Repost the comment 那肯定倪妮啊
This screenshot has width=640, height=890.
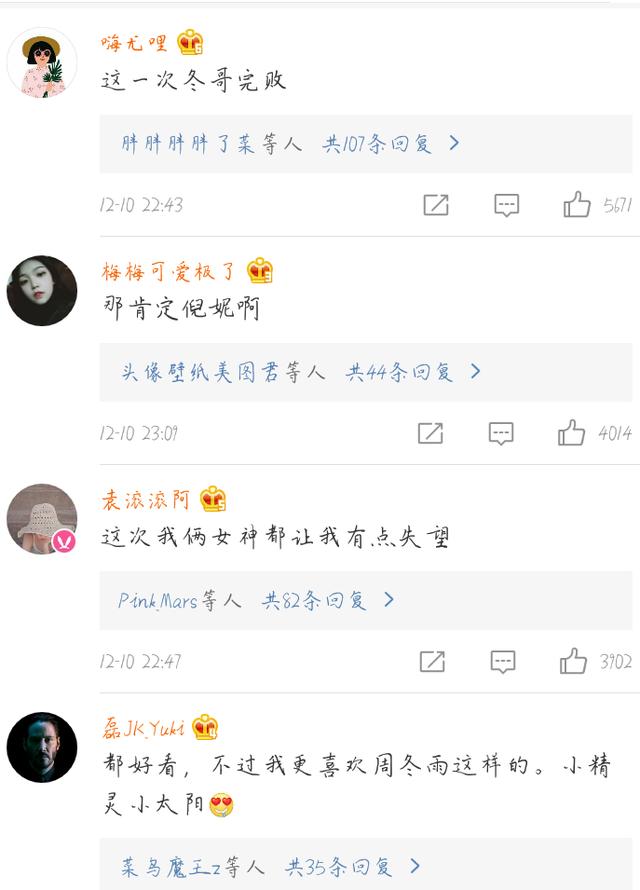430,433
